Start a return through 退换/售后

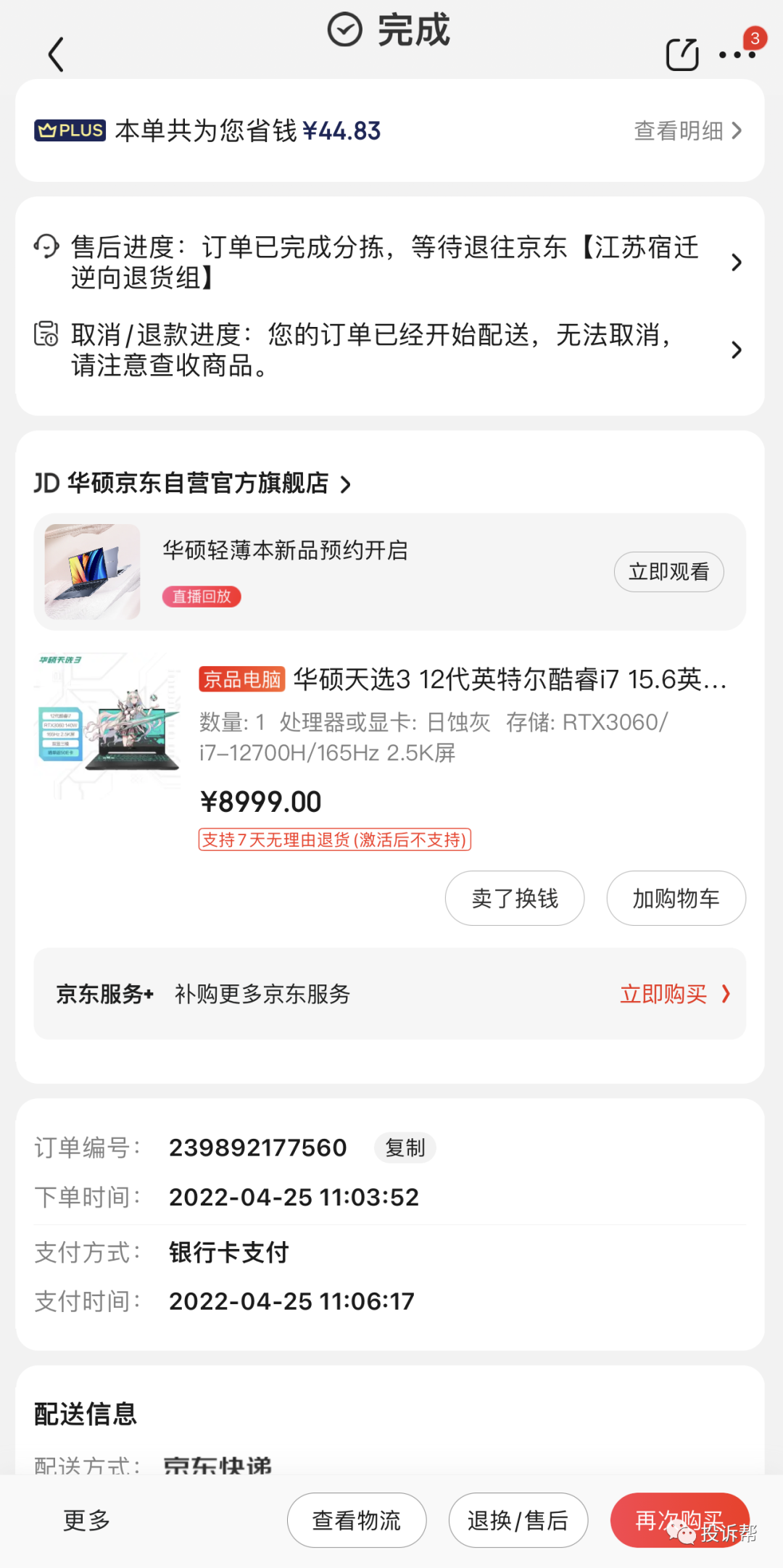pos(518,1520)
